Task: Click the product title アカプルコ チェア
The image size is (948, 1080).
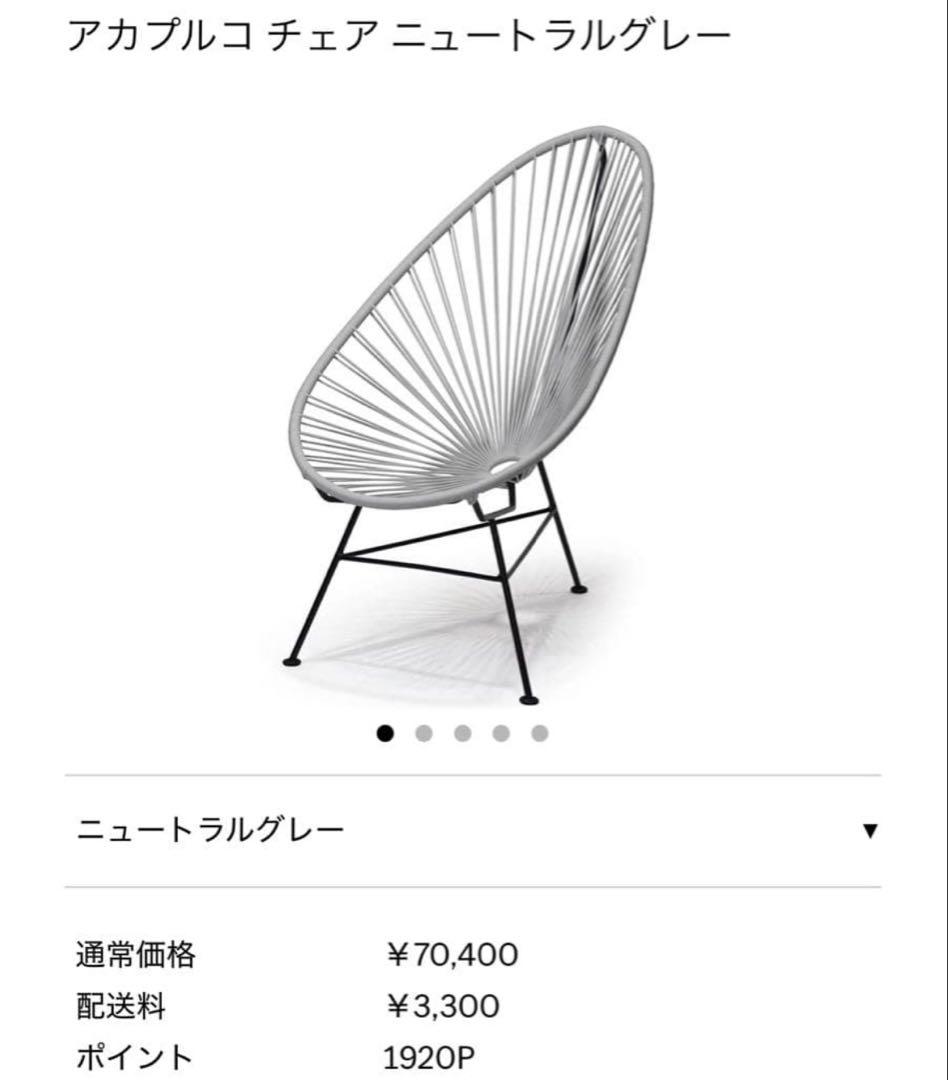Action: click(400, 34)
